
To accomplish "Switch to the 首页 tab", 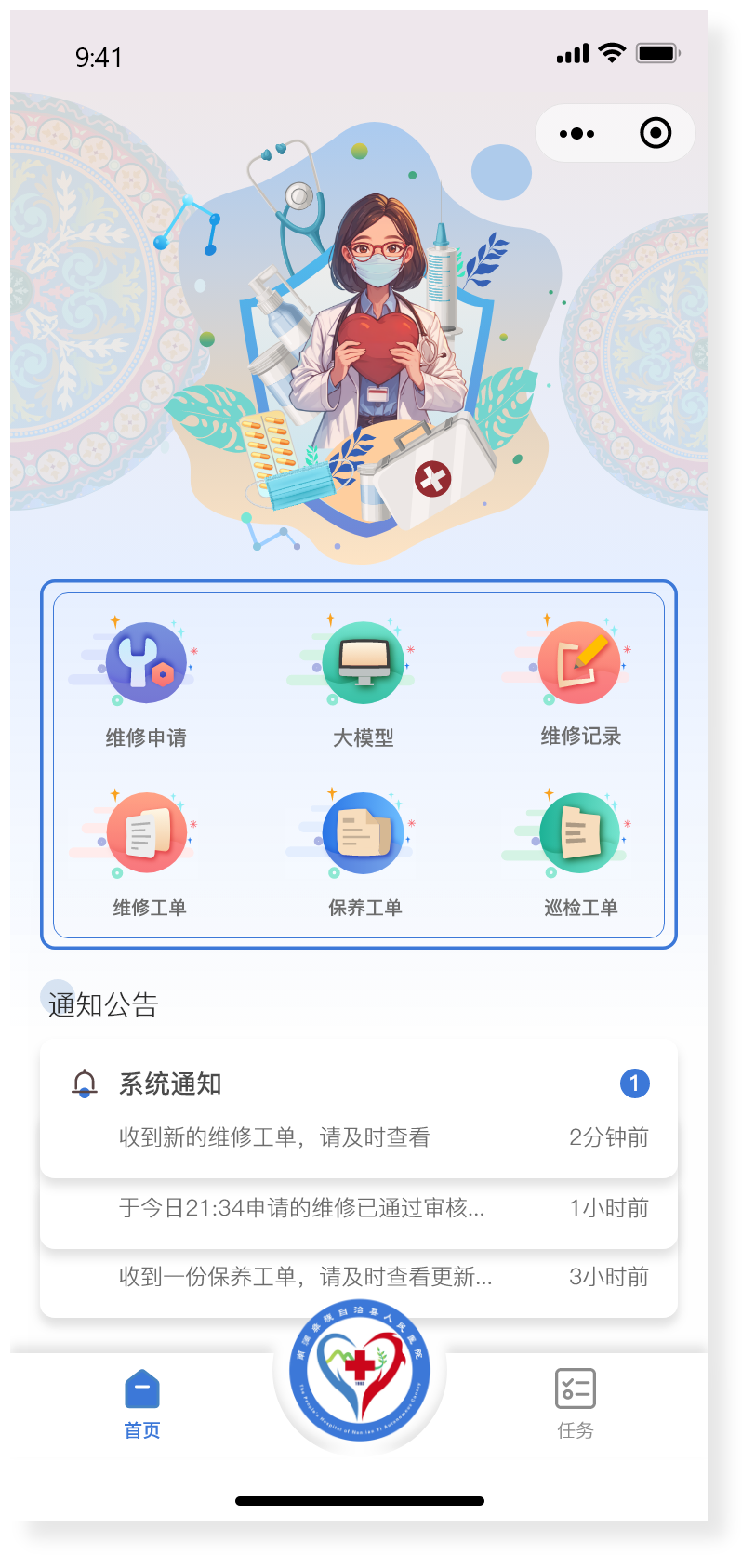I will (142, 1404).
